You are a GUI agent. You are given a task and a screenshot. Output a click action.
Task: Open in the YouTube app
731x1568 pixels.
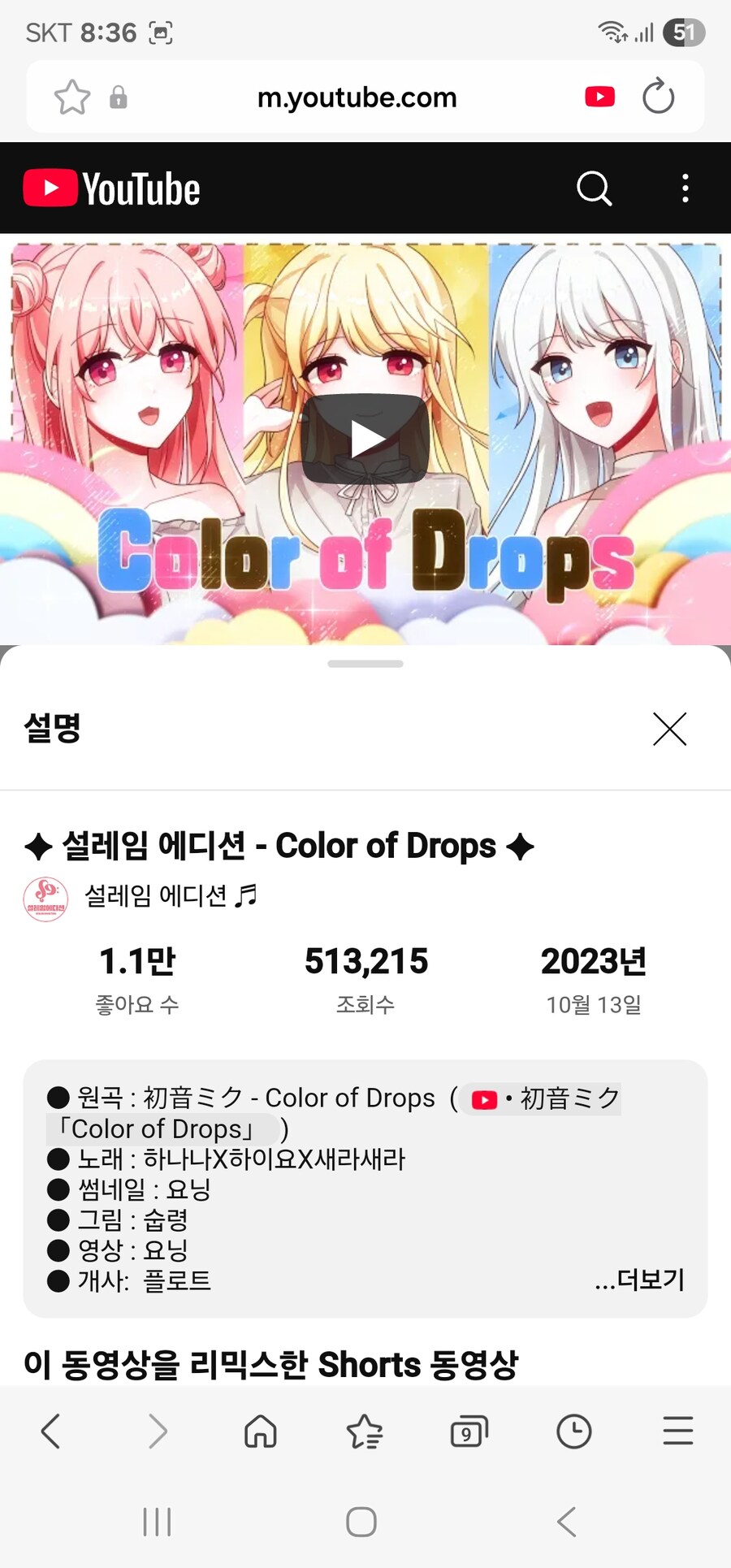pos(600,97)
